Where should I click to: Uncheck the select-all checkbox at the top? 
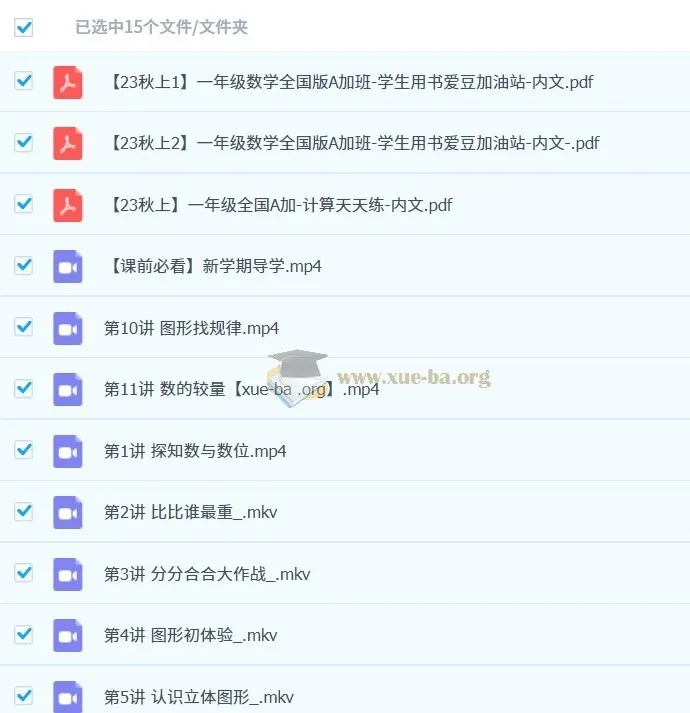click(x=24, y=28)
